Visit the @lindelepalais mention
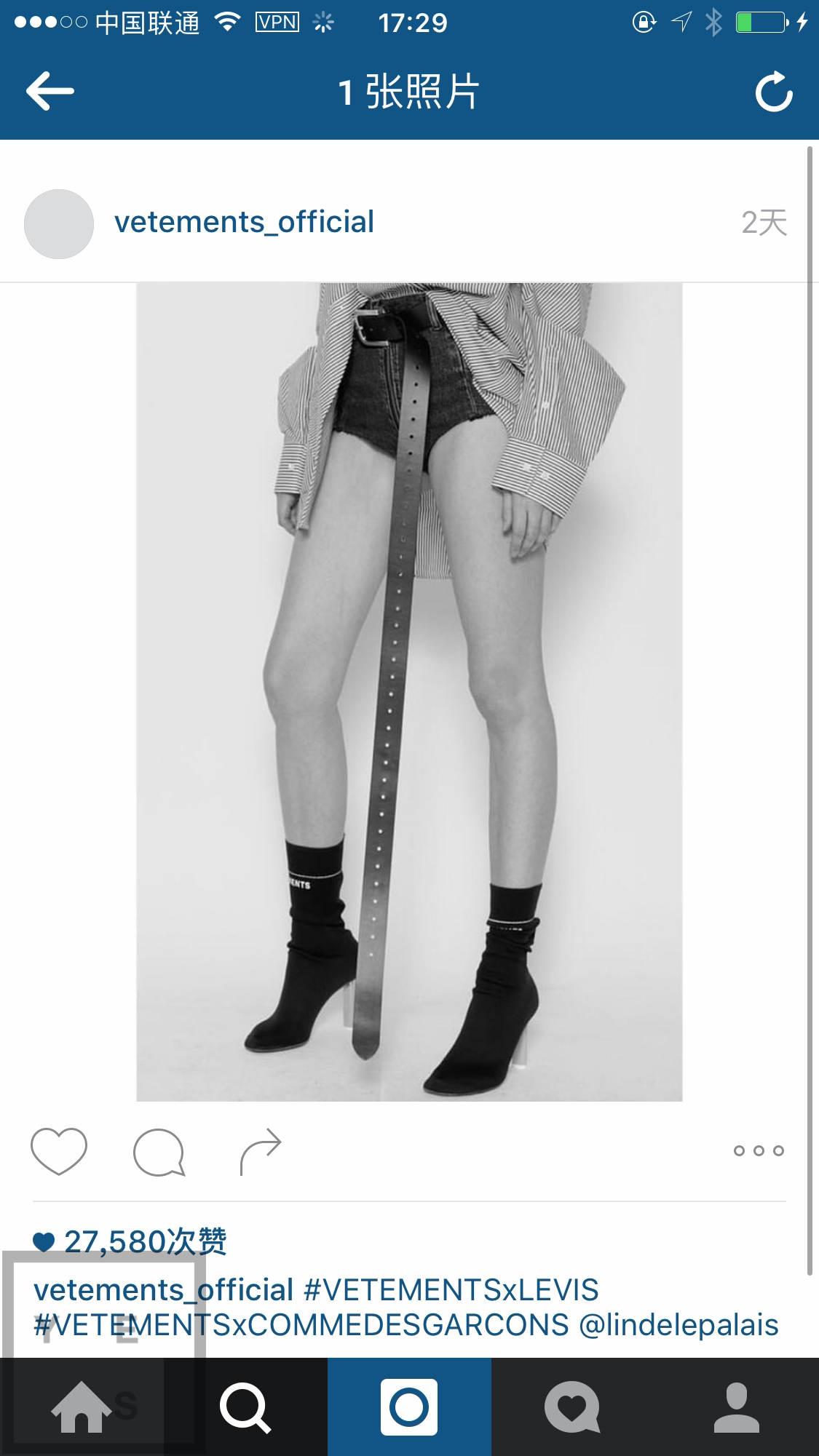819x1456 pixels. pos(678,1325)
